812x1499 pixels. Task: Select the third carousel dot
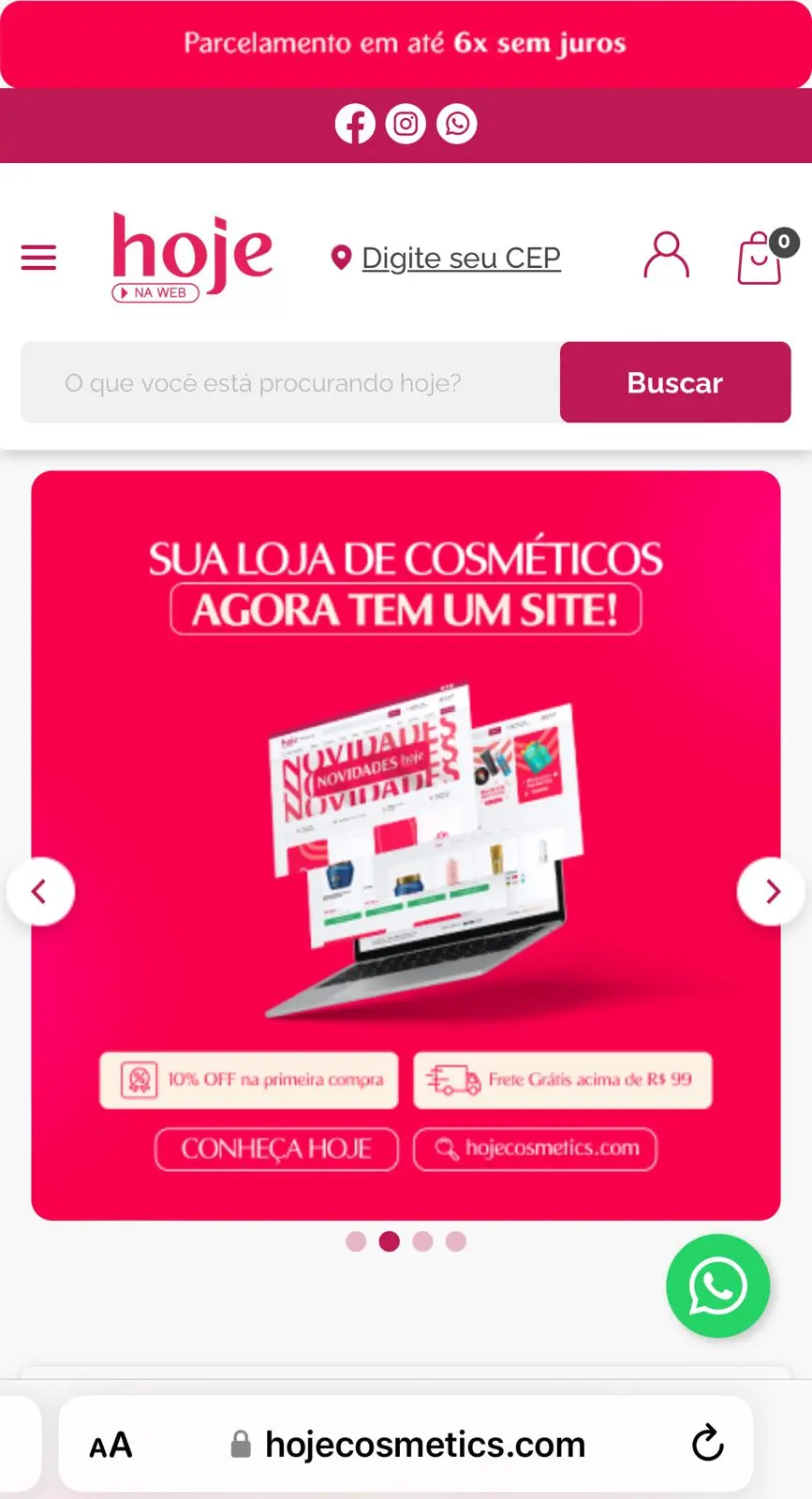click(422, 1241)
